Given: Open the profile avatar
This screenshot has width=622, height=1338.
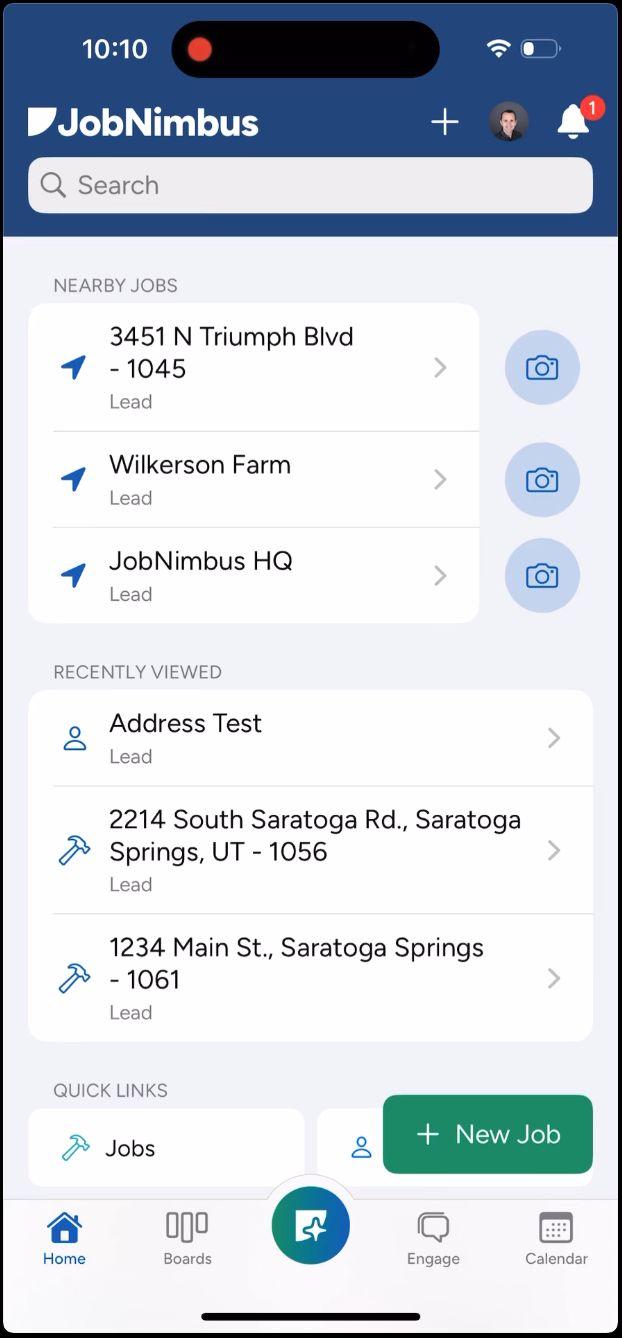Looking at the screenshot, I should 508,122.
